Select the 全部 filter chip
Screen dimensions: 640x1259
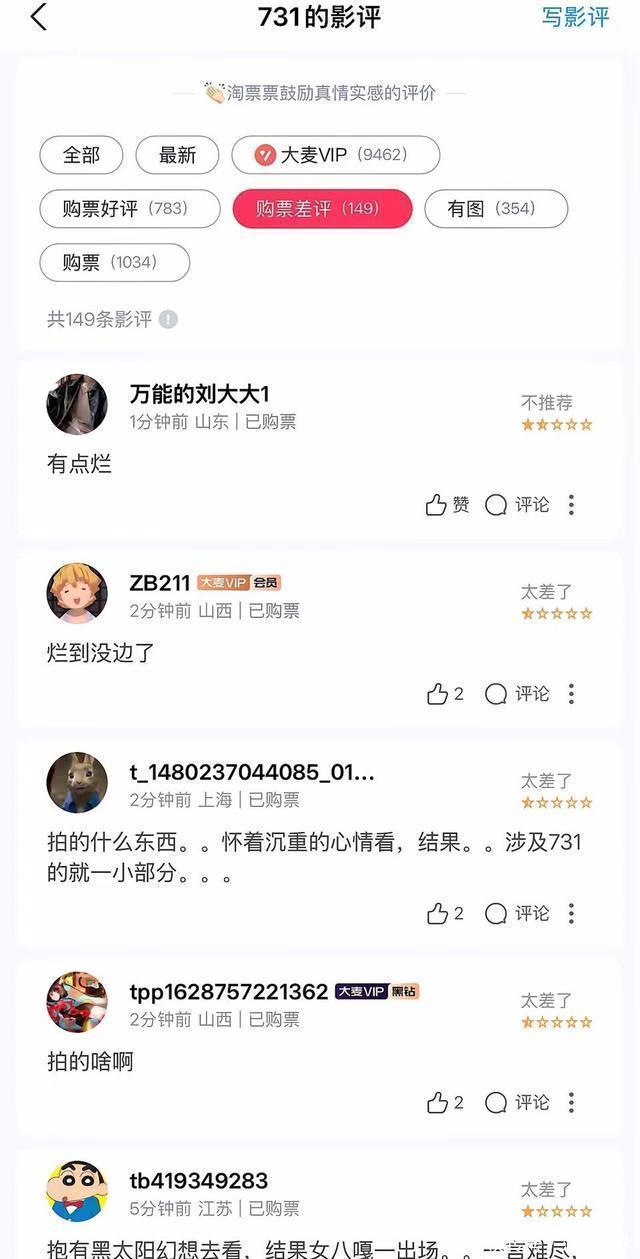tap(81, 155)
